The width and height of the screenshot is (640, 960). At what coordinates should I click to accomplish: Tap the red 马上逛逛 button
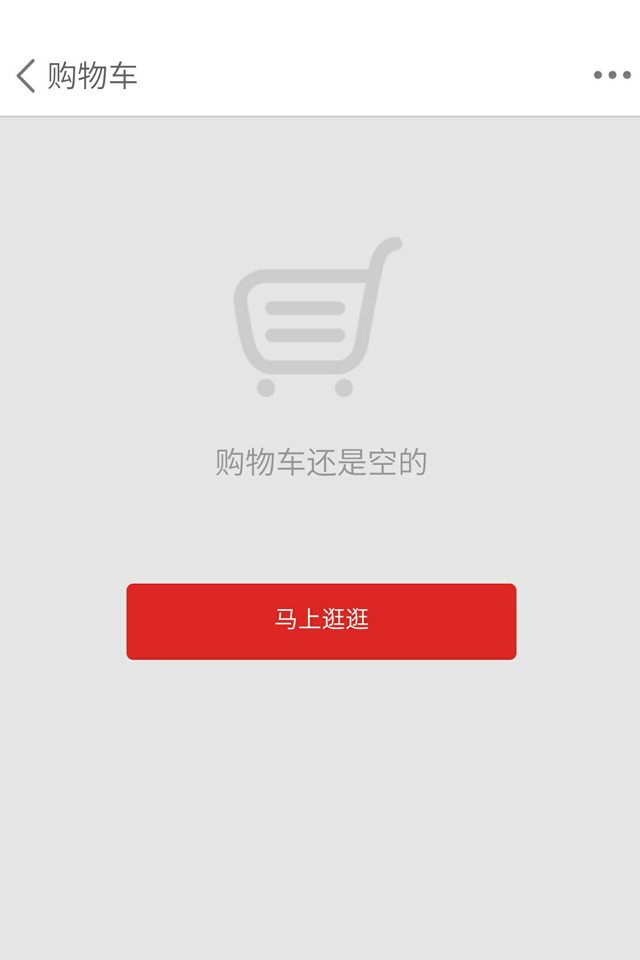[321, 621]
